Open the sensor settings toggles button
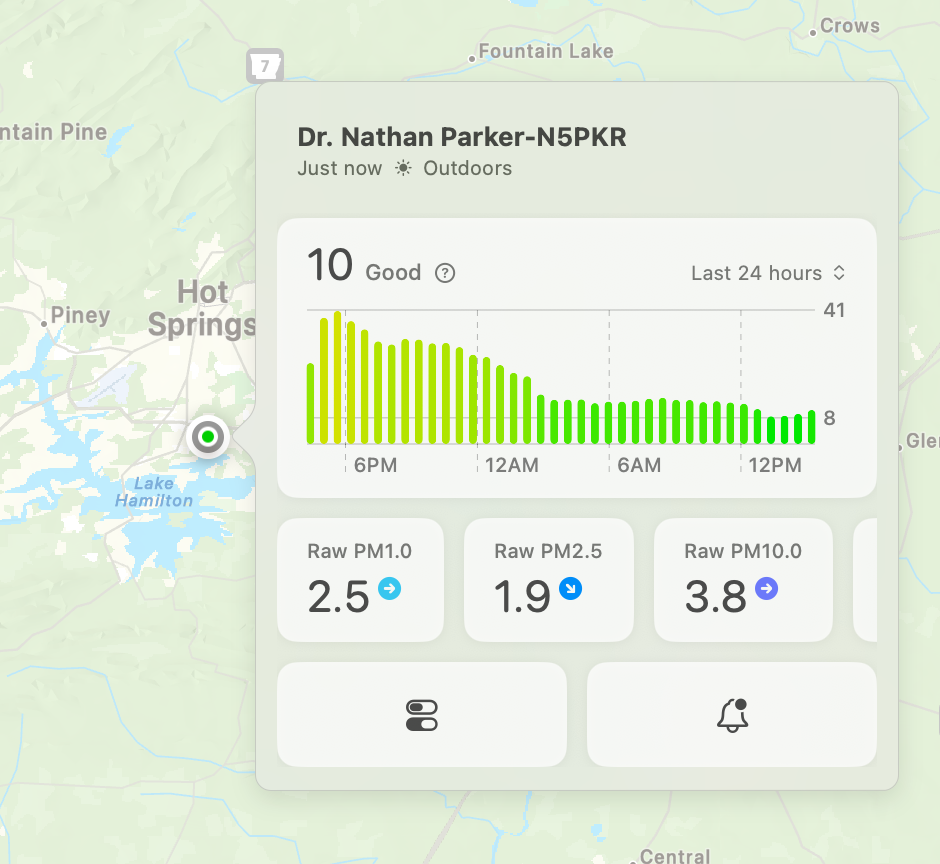This screenshot has width=940, height=864. tap(422, 714)
